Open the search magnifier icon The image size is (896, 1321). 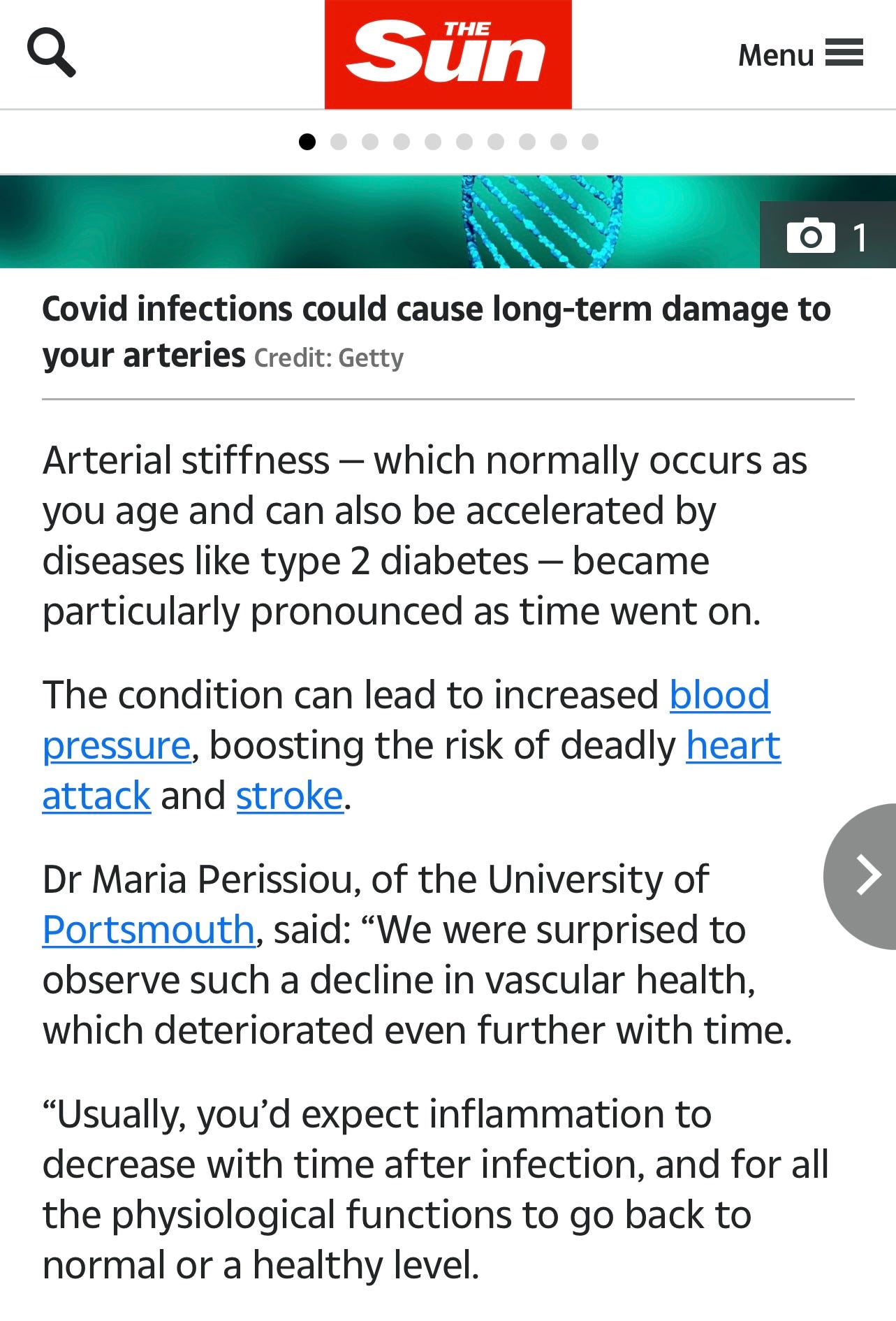pyautogui.click(x=51, y=52)
